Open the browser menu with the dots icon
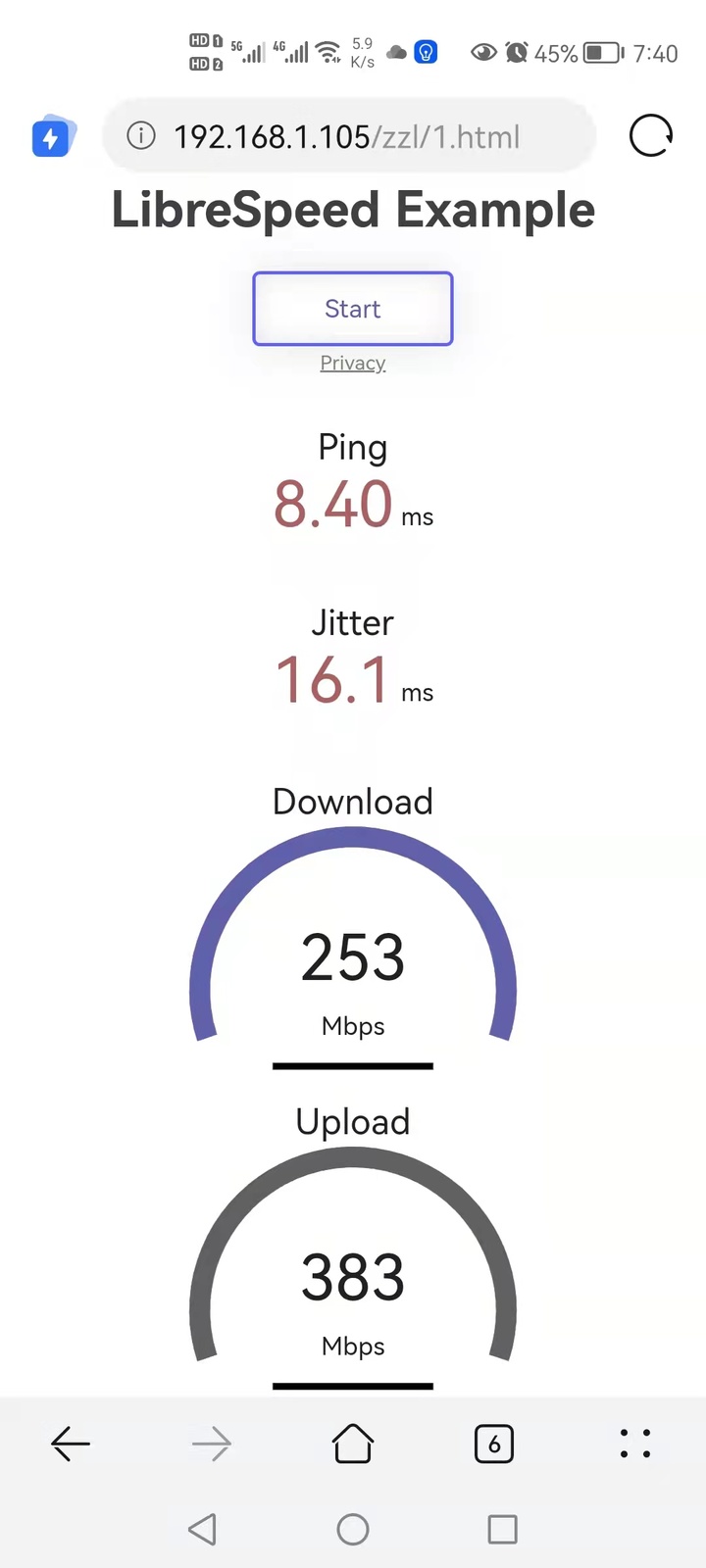This screenshot has width=706, height=1568. click(634, 1443)
